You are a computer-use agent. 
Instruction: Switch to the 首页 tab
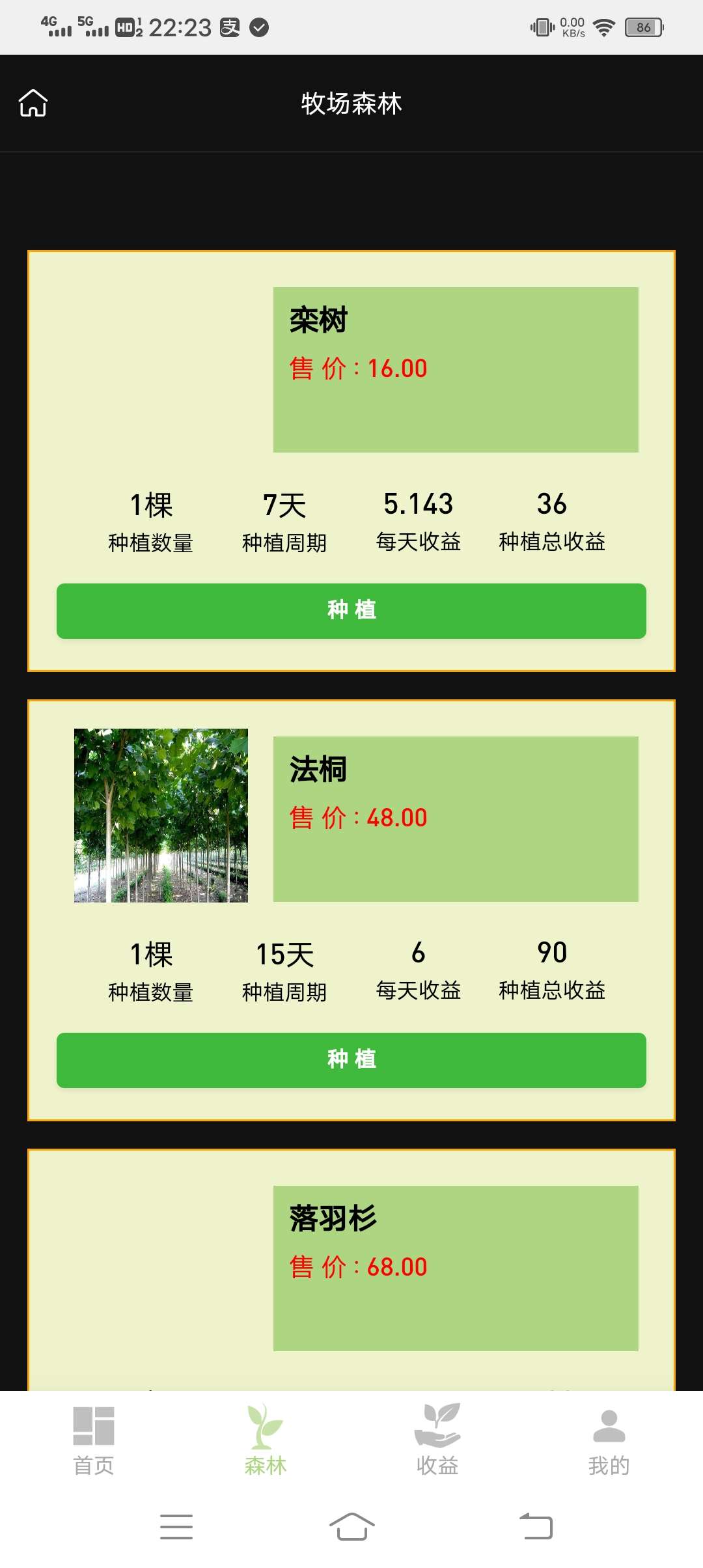pos(94,1440)
